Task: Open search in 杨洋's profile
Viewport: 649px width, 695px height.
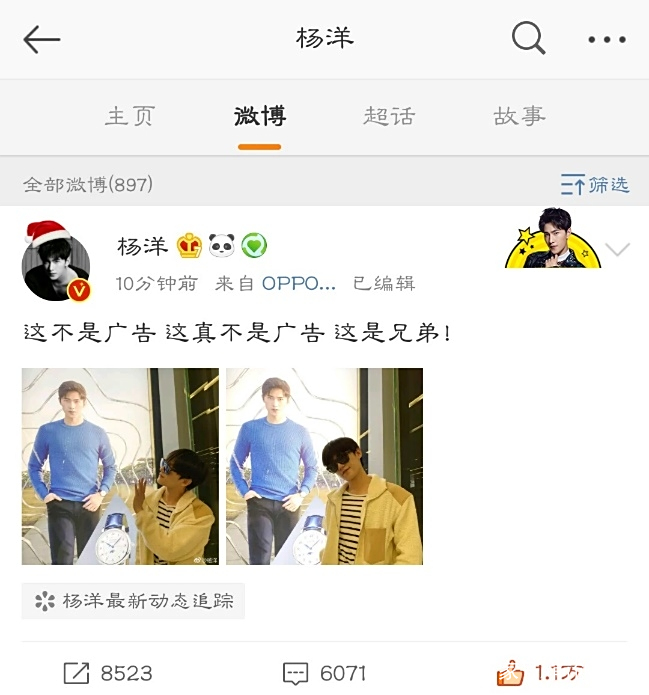Action: (x=527, y=39)
